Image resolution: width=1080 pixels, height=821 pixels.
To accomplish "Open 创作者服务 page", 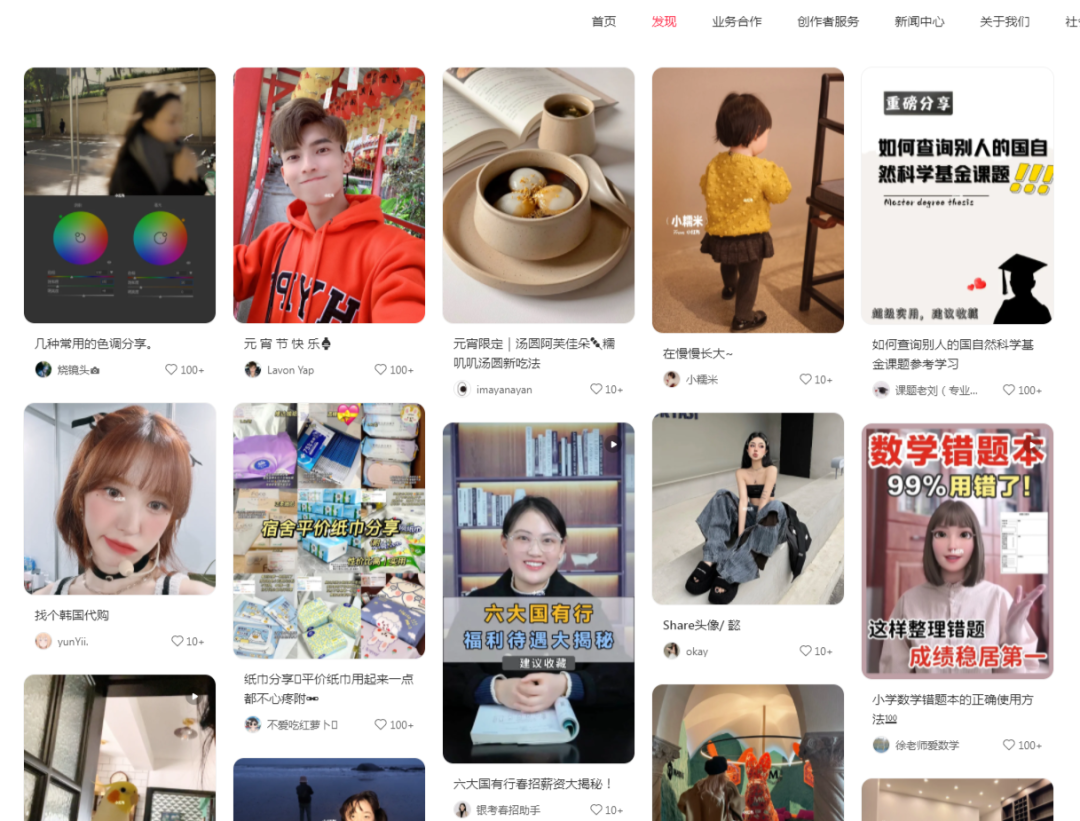I will coord(828,21).
